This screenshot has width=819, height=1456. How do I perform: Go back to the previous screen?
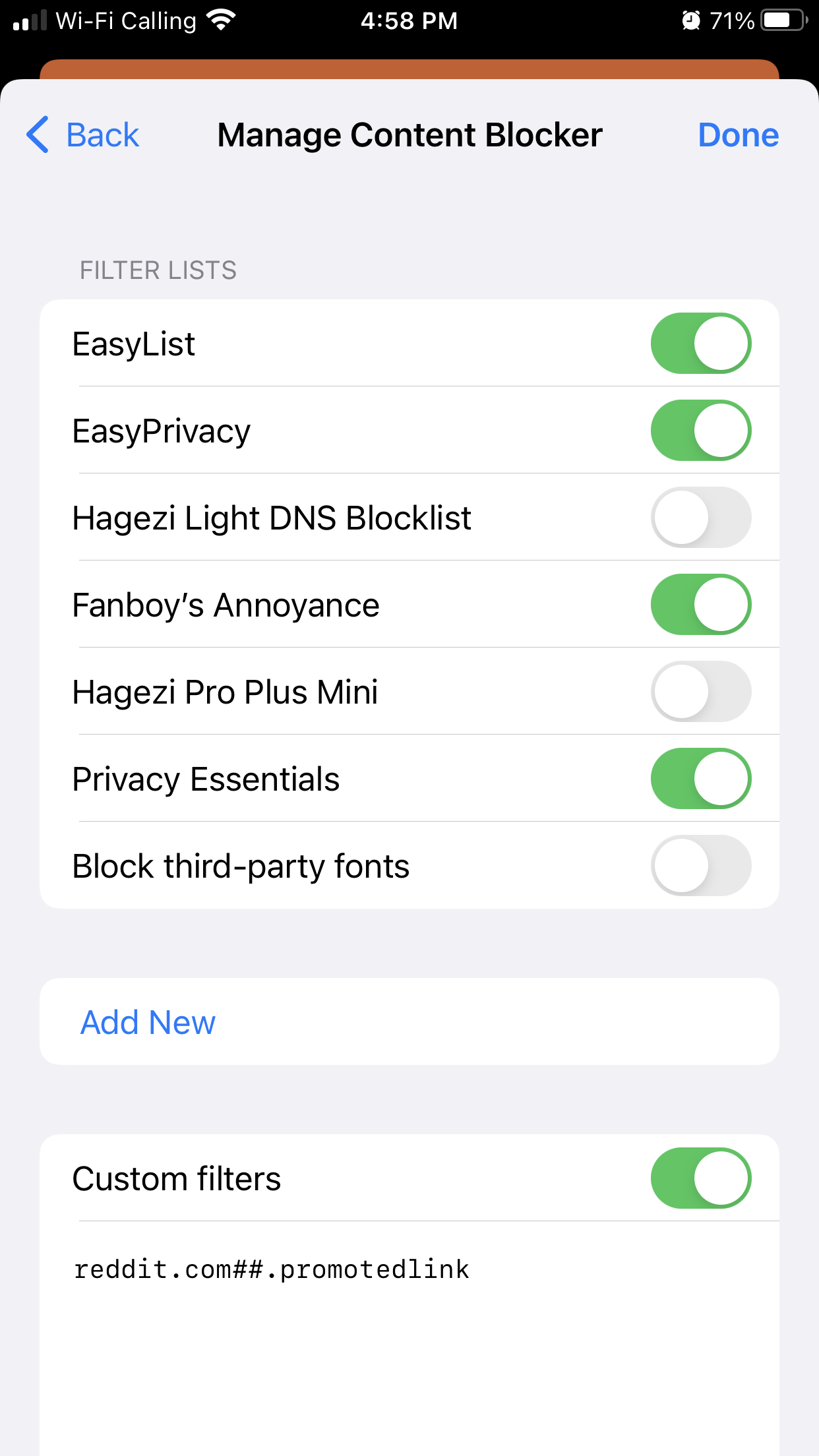(x=84, y=135)
